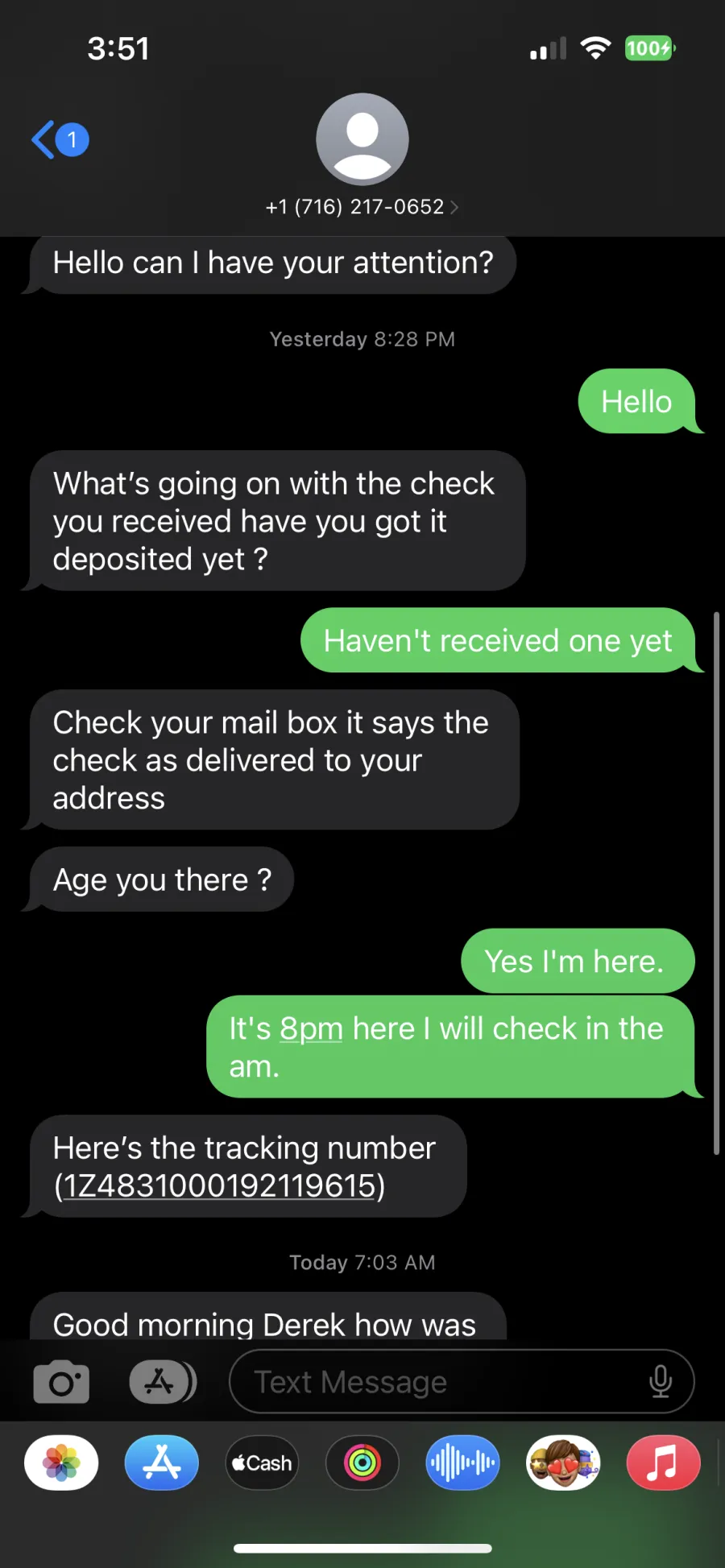725x1568 pixels.
Task: Open contact details for +1 (716) 217-0652
Action: (362, 207)
